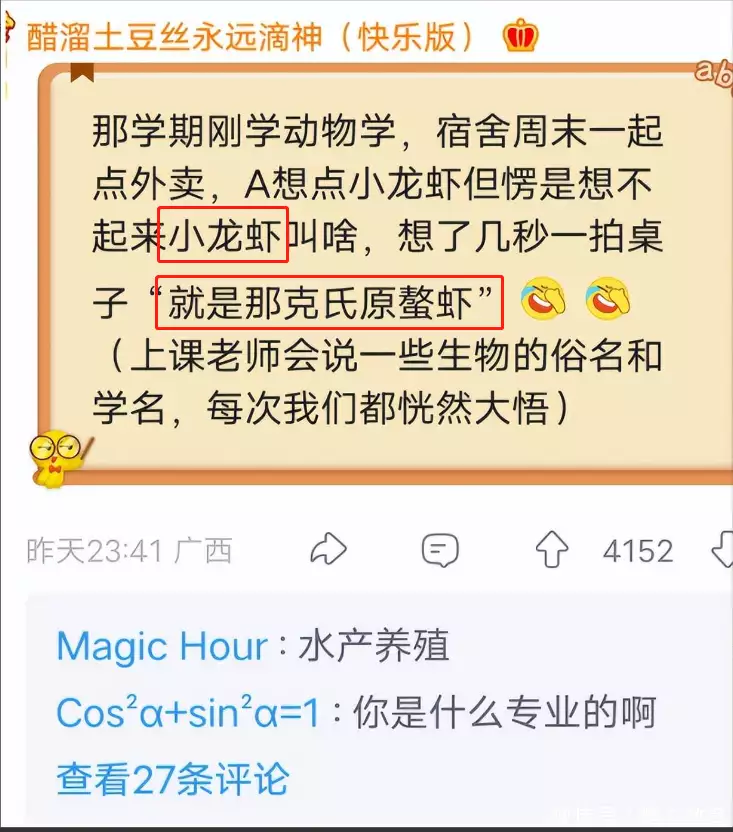
Task: Like the comment with 4152 upvotes
Action: [x=551, y=549]
